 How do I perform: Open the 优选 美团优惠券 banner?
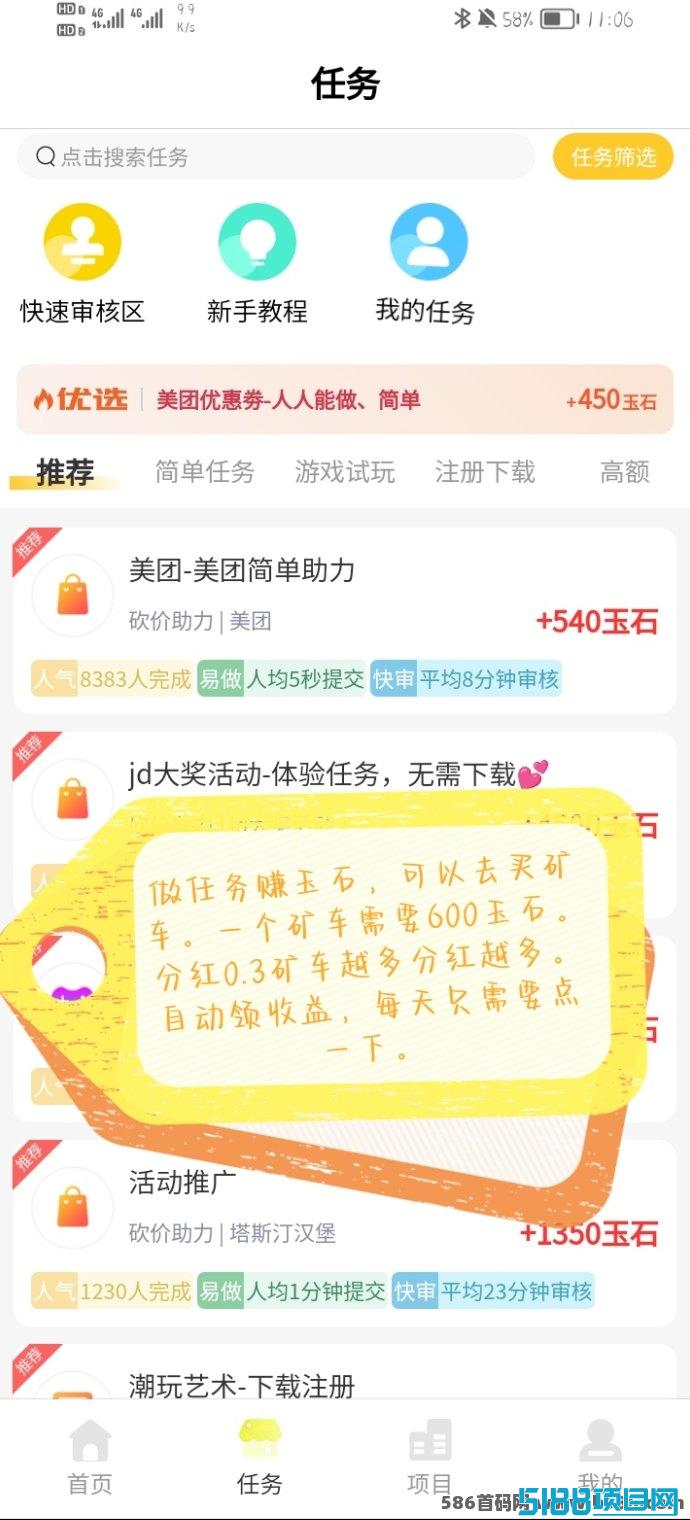345,400
